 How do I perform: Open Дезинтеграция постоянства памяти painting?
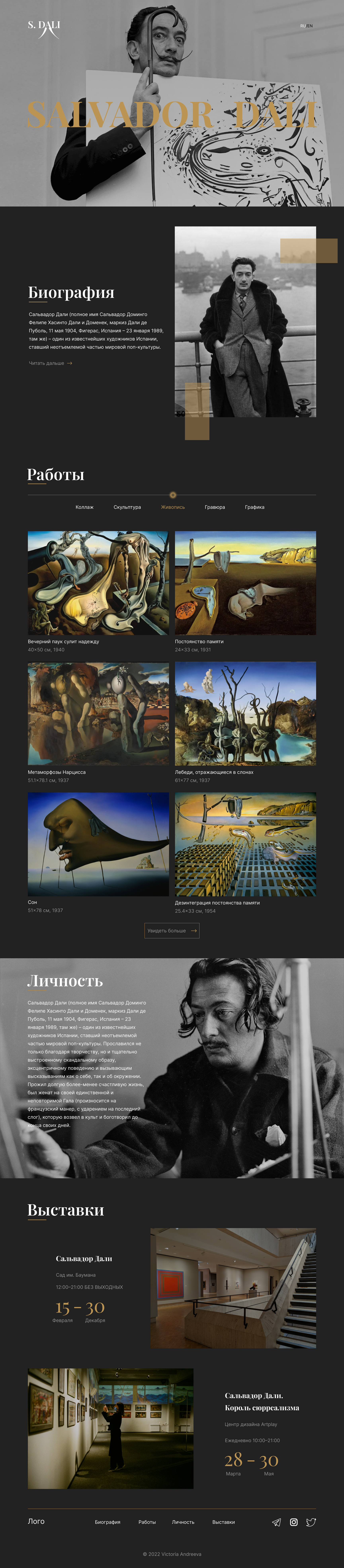coord(245,844)
